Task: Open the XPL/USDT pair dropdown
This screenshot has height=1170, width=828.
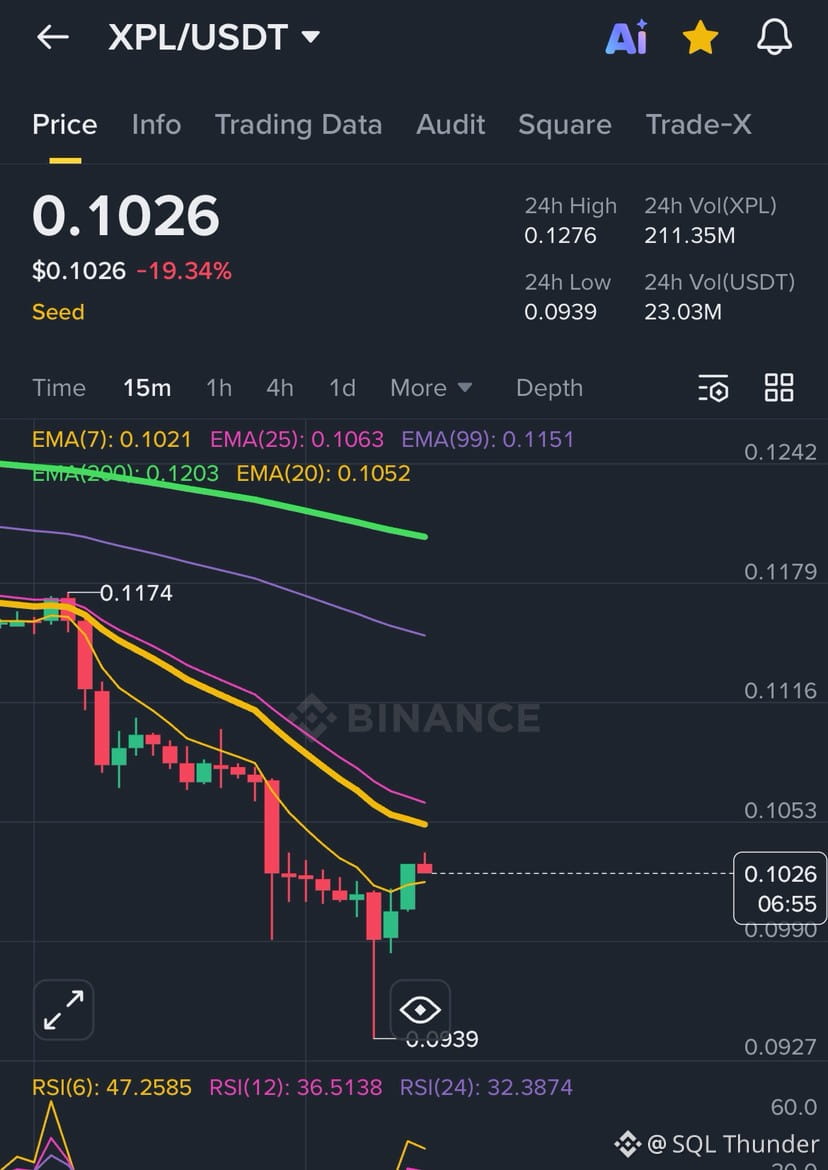Action: click(x=214, y=38)
